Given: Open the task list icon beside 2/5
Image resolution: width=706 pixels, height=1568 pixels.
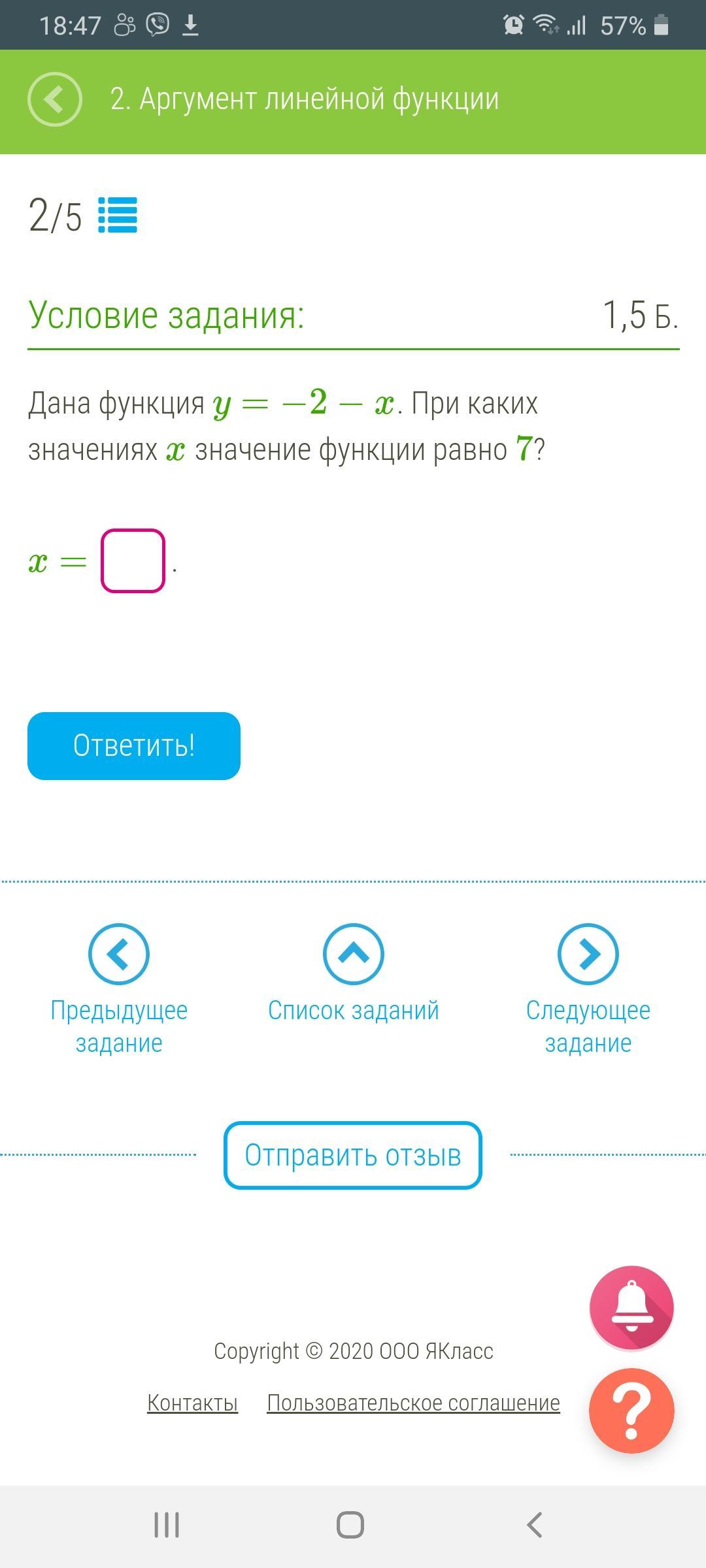Looking at the screenshot, I should [118, 215].
